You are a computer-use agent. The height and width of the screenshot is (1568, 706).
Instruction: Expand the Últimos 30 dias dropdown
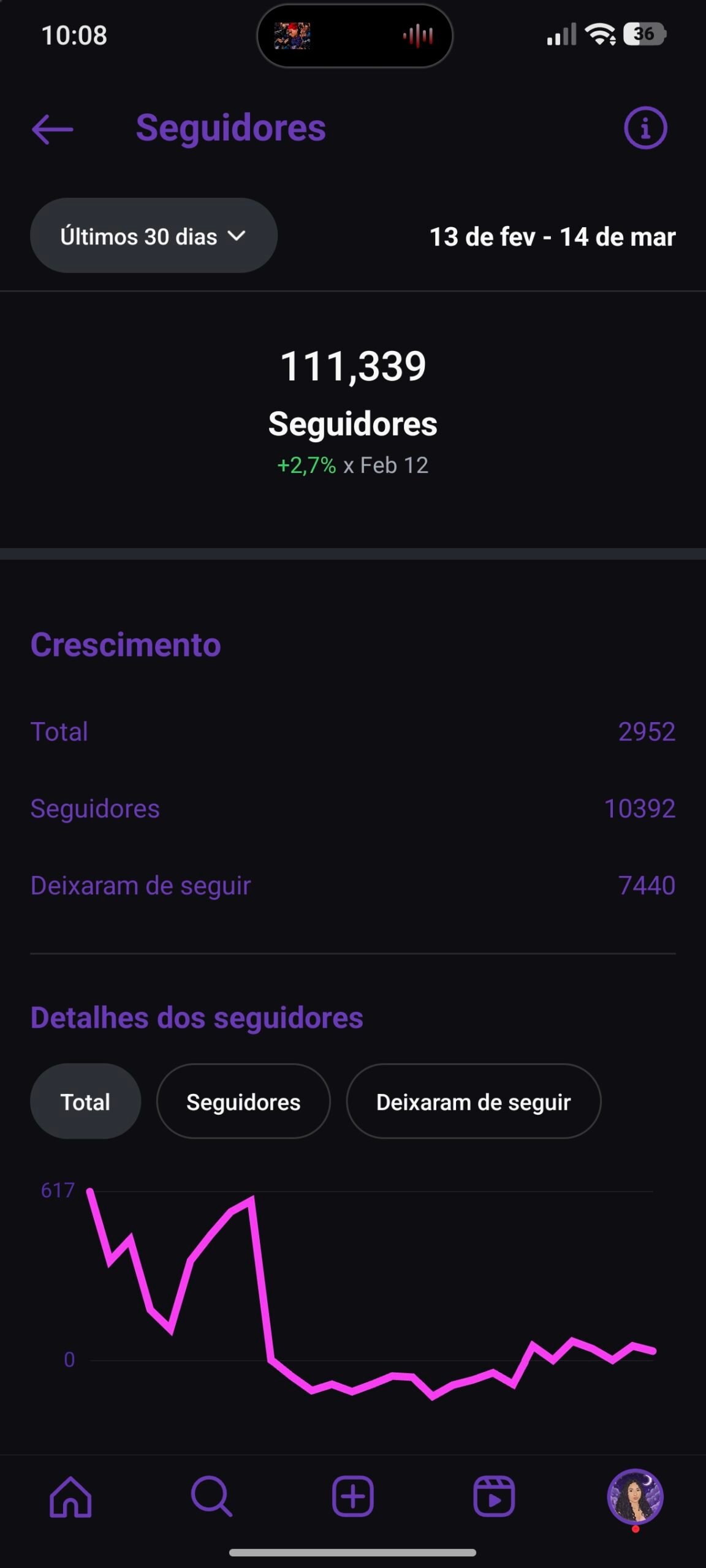[x=153, y=236]
